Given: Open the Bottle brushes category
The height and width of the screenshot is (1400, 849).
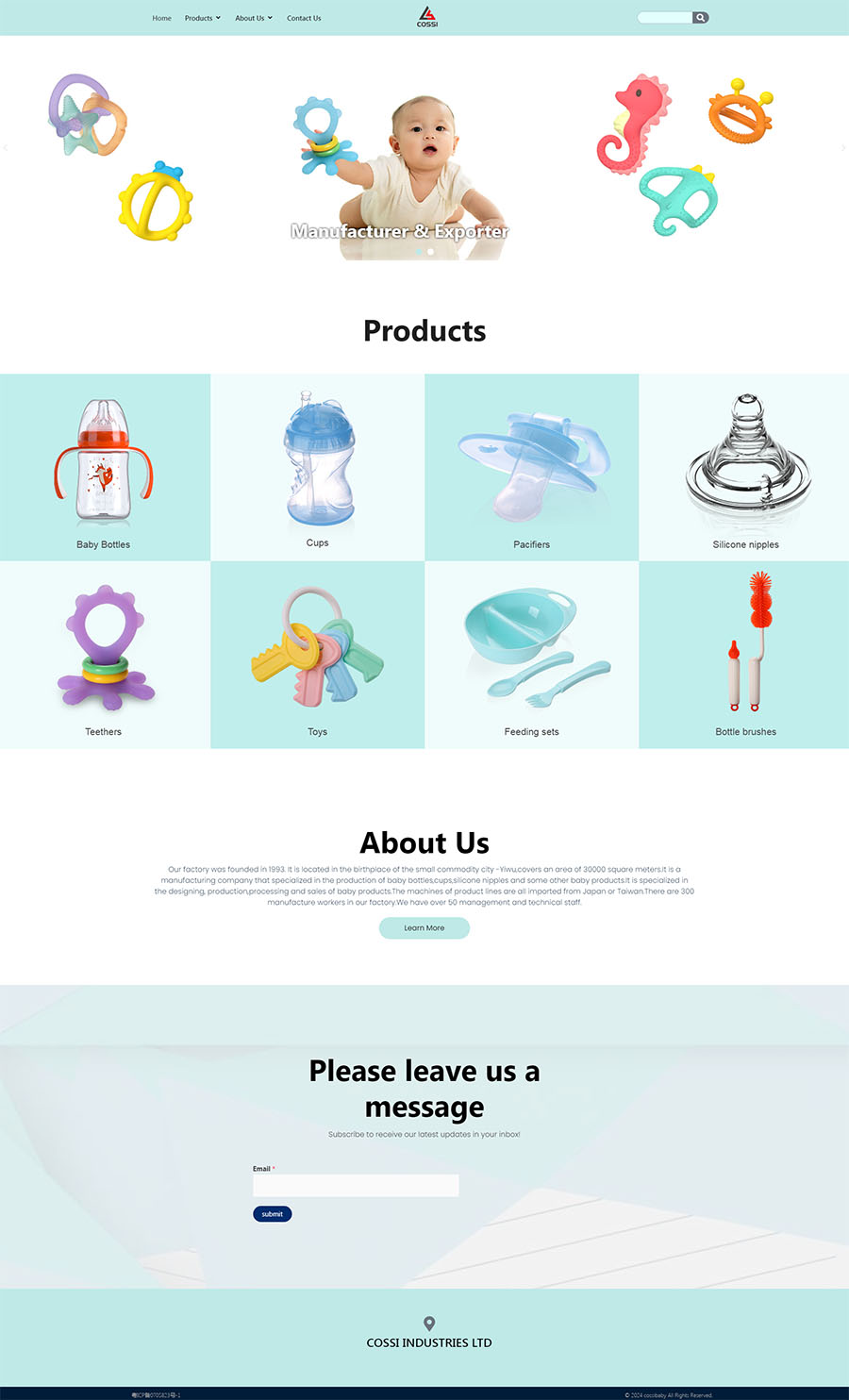Looking at the screenshot, I should (745, 655).
